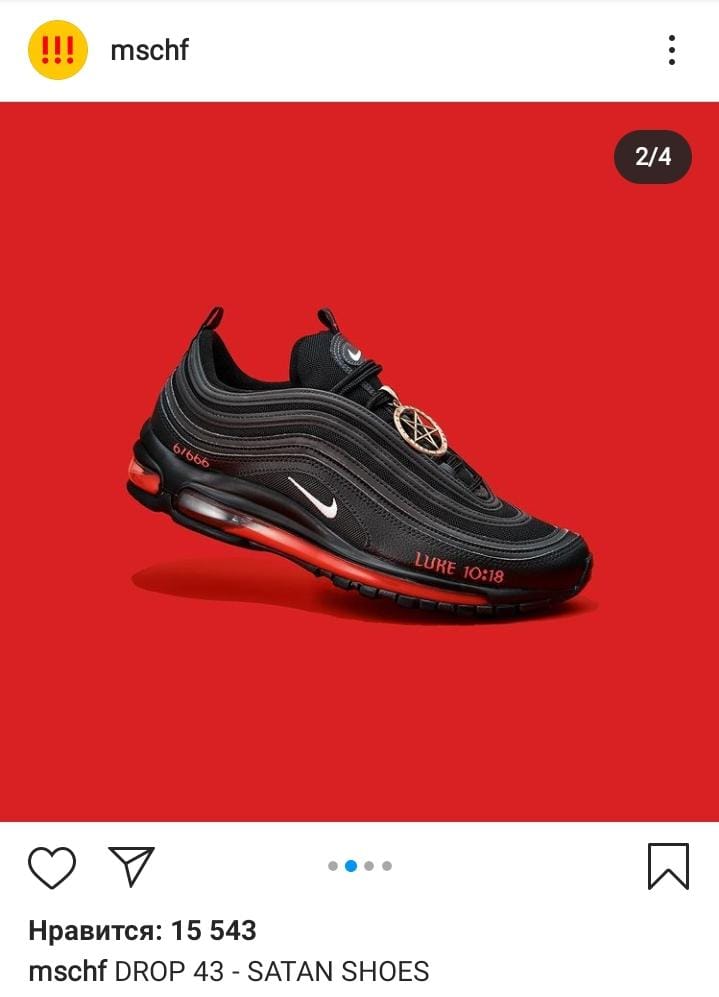Like the Satan Shoes post

point(52,866)
